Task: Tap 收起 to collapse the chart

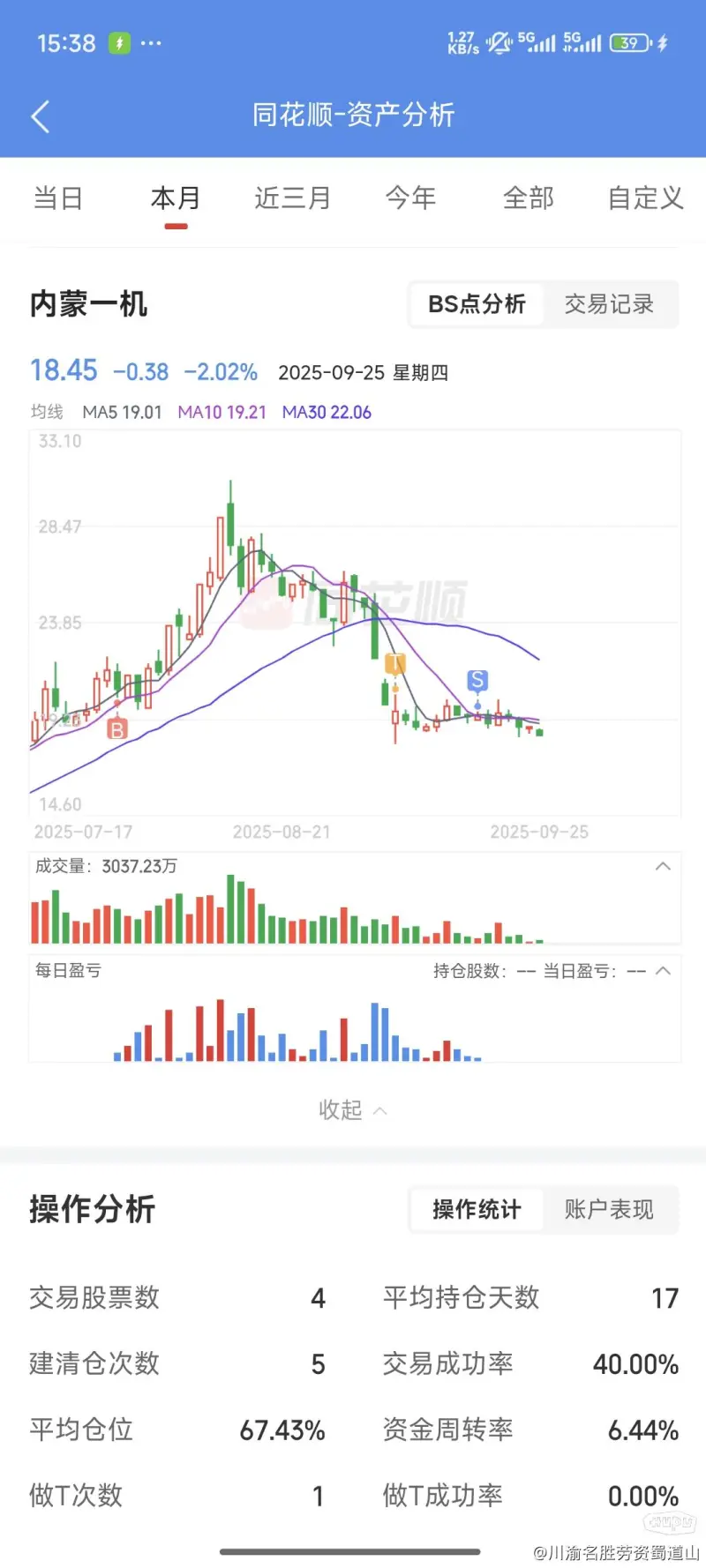Action: click(x=352, y=1109)
